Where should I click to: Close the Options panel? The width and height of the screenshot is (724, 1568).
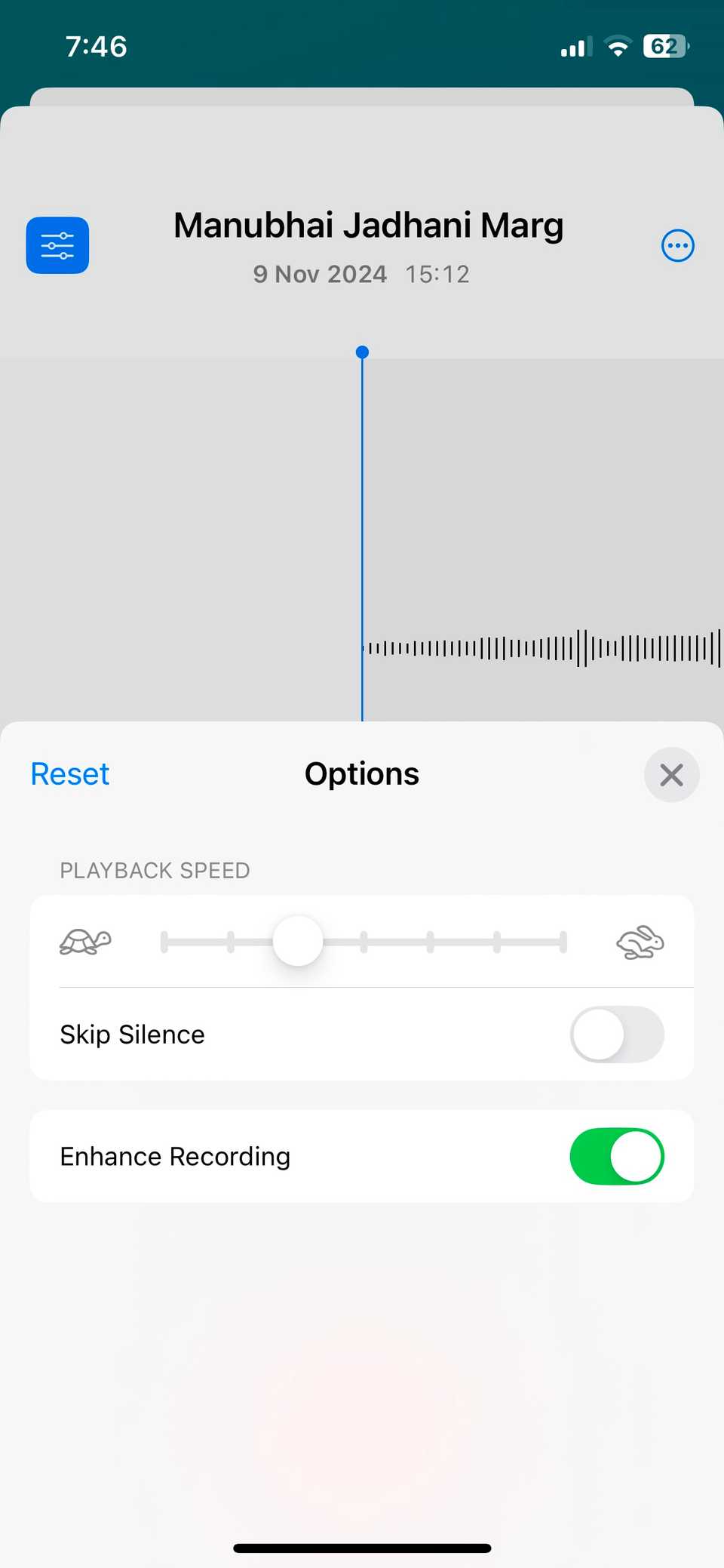[x=671, y=774]
